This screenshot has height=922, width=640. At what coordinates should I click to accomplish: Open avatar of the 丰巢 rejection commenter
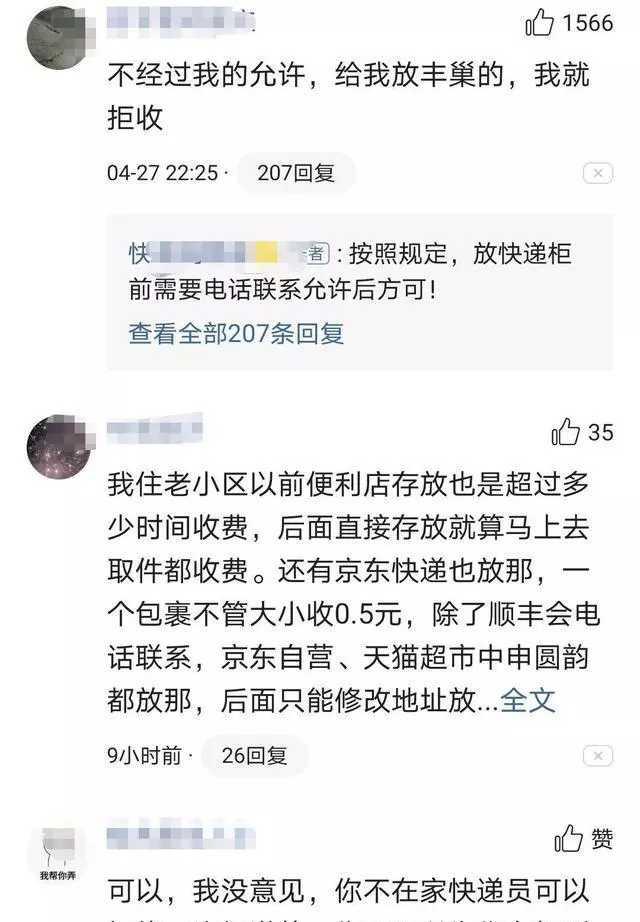58,38
